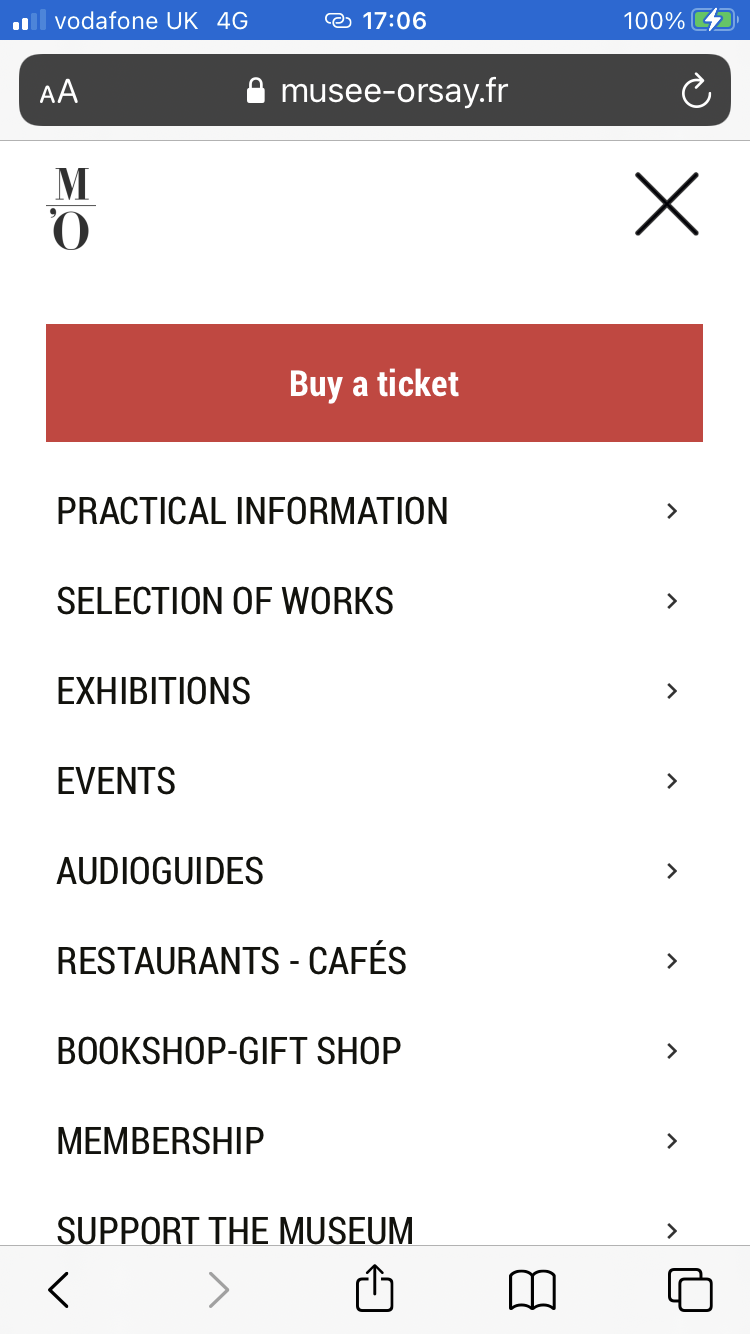Open the Safari reader text size options
This screenshot has width=750, height=1334.
[x=59, y=93]
